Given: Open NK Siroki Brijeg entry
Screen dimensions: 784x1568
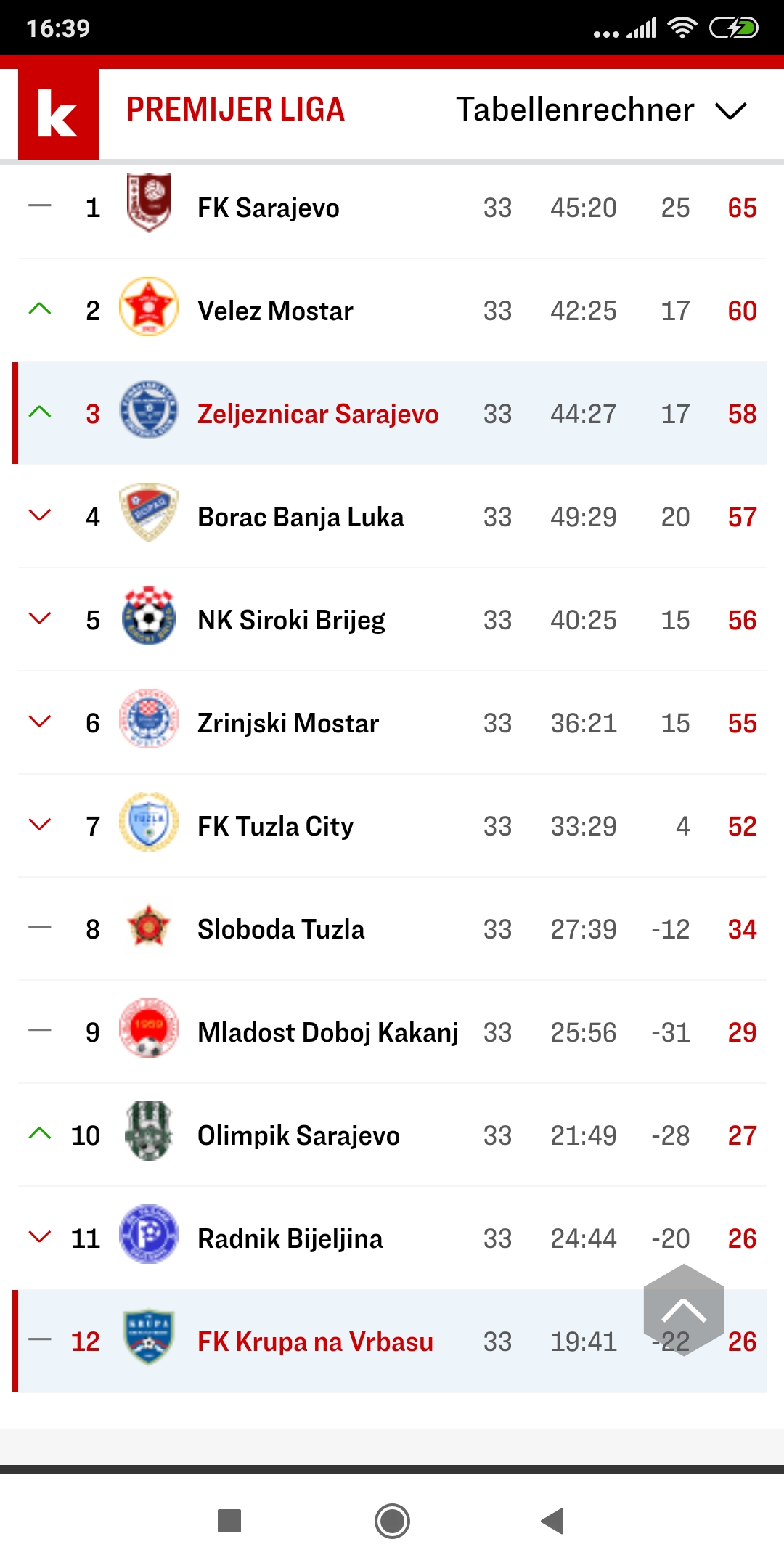Looking at the screenshot, I should [392, 620].
